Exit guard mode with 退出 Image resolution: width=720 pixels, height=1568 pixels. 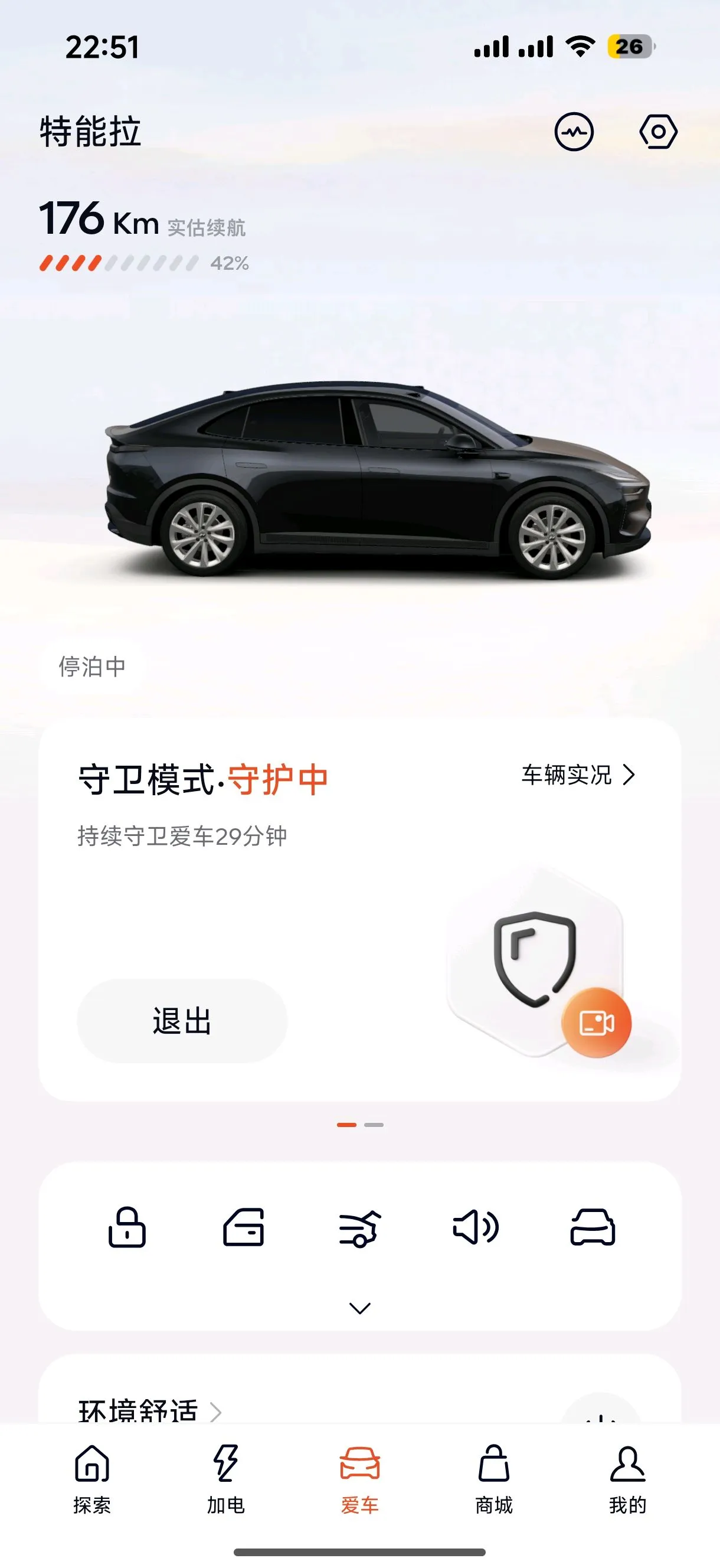point(182,1021)
